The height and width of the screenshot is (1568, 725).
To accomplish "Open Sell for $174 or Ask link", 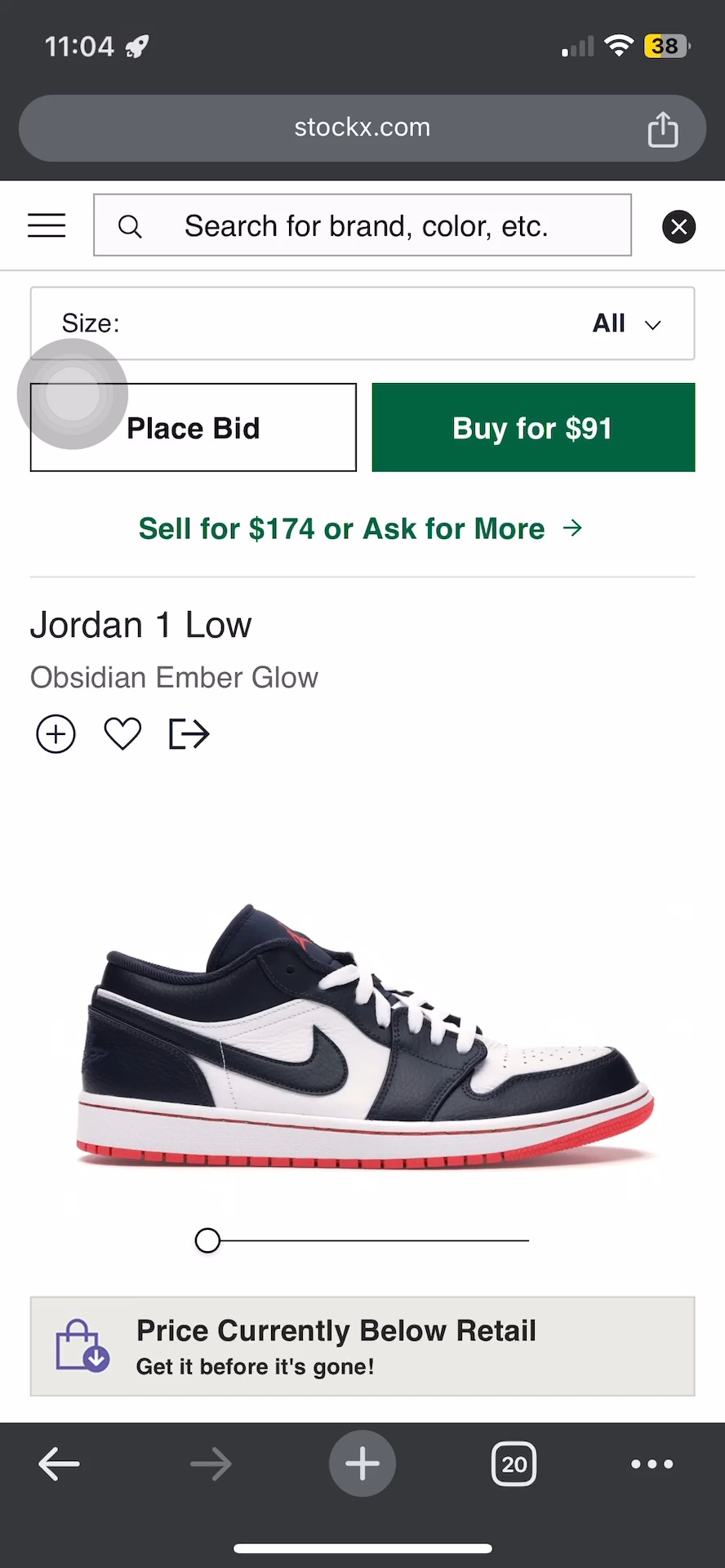I will (x=361, y=528).
